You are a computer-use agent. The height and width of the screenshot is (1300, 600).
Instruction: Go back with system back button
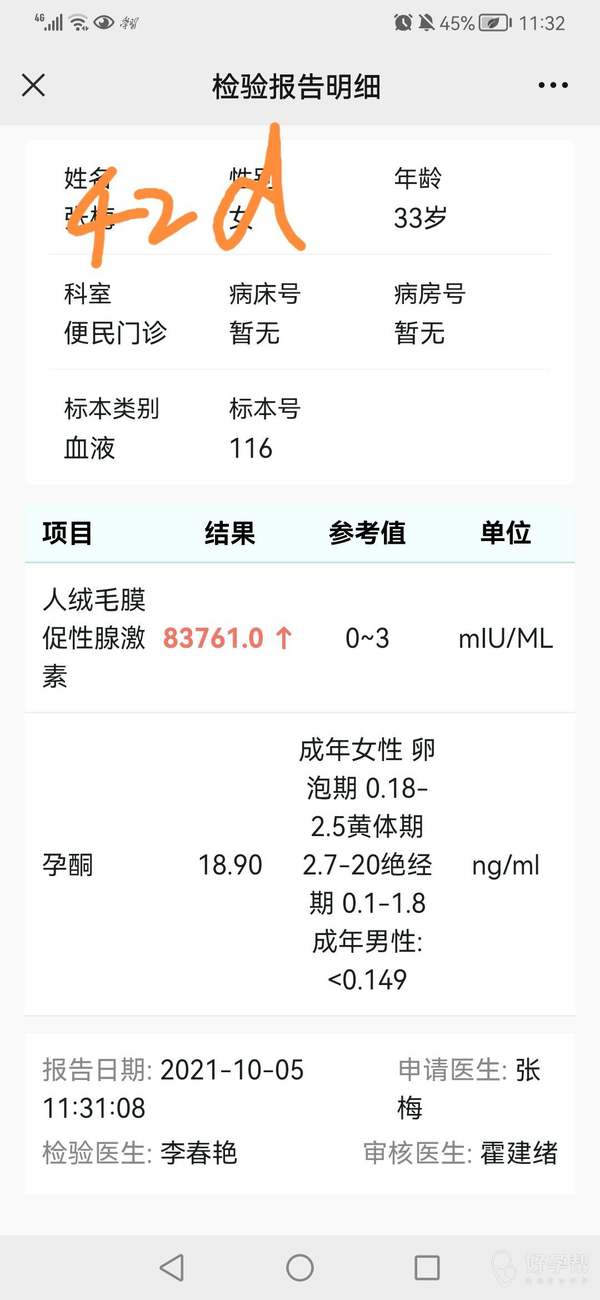pyautogui.click(x=172, y=1267)
